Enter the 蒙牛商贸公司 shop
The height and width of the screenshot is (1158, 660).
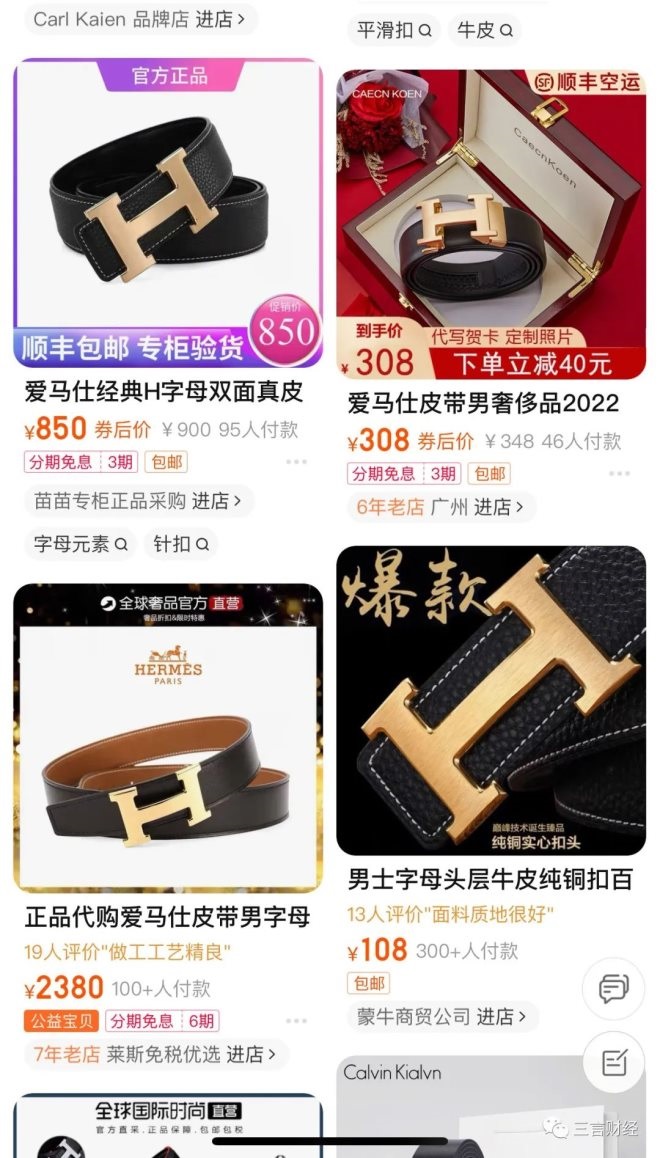point(442,1017)
